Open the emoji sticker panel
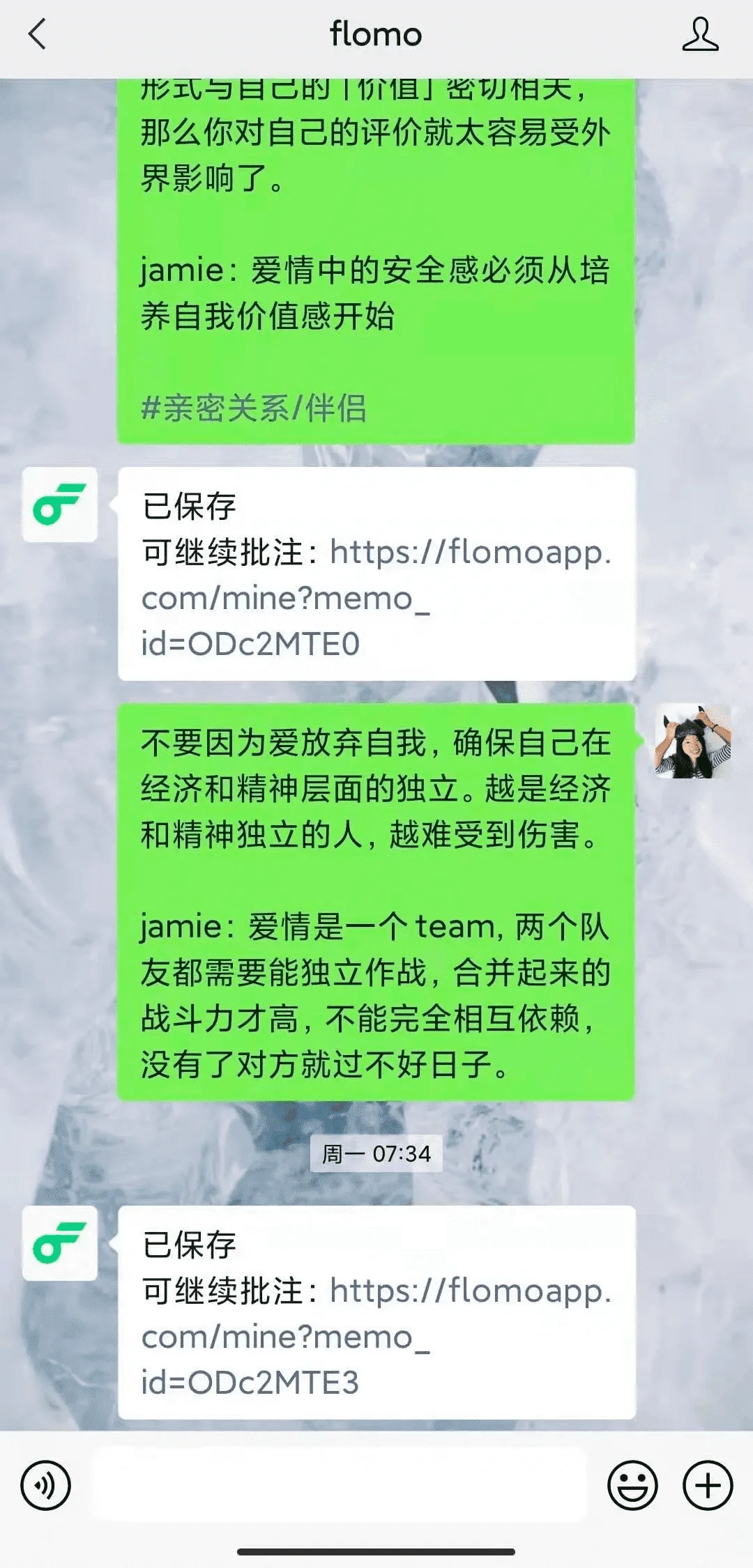The width and height of the screenshot is (753, 1568). coord(632,1485)
